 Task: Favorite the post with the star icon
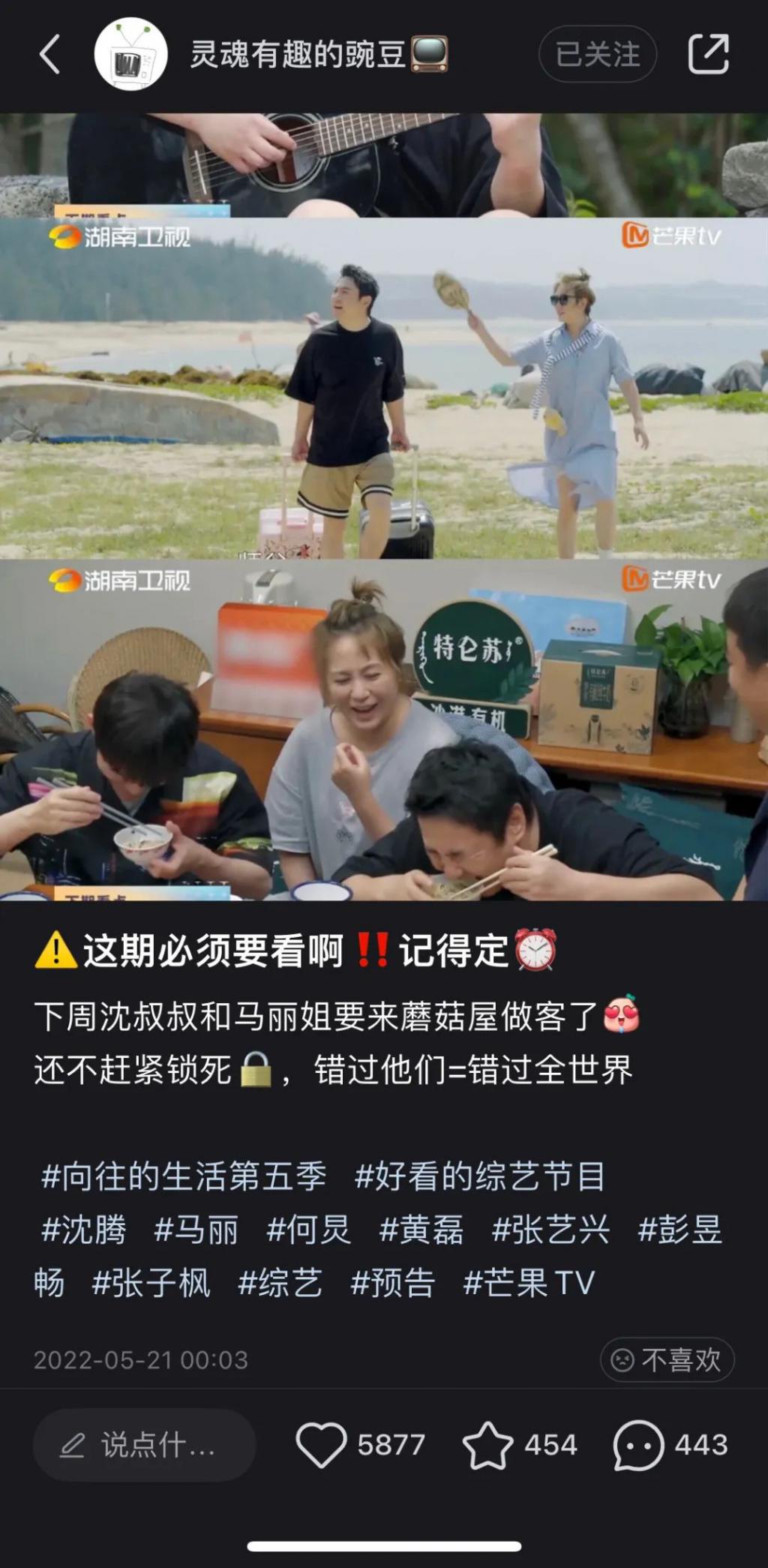point(520,1444)
